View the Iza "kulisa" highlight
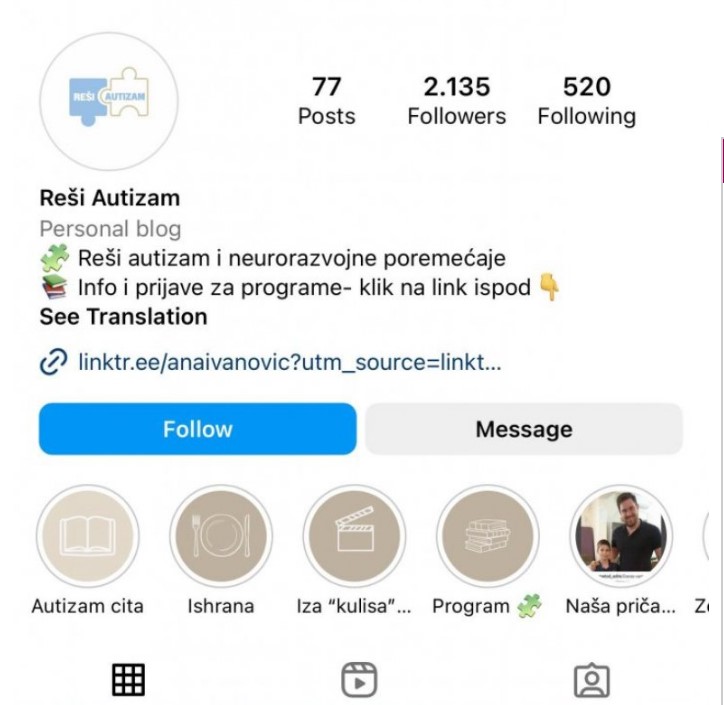724x705 pixels. (x=354, y=537)
